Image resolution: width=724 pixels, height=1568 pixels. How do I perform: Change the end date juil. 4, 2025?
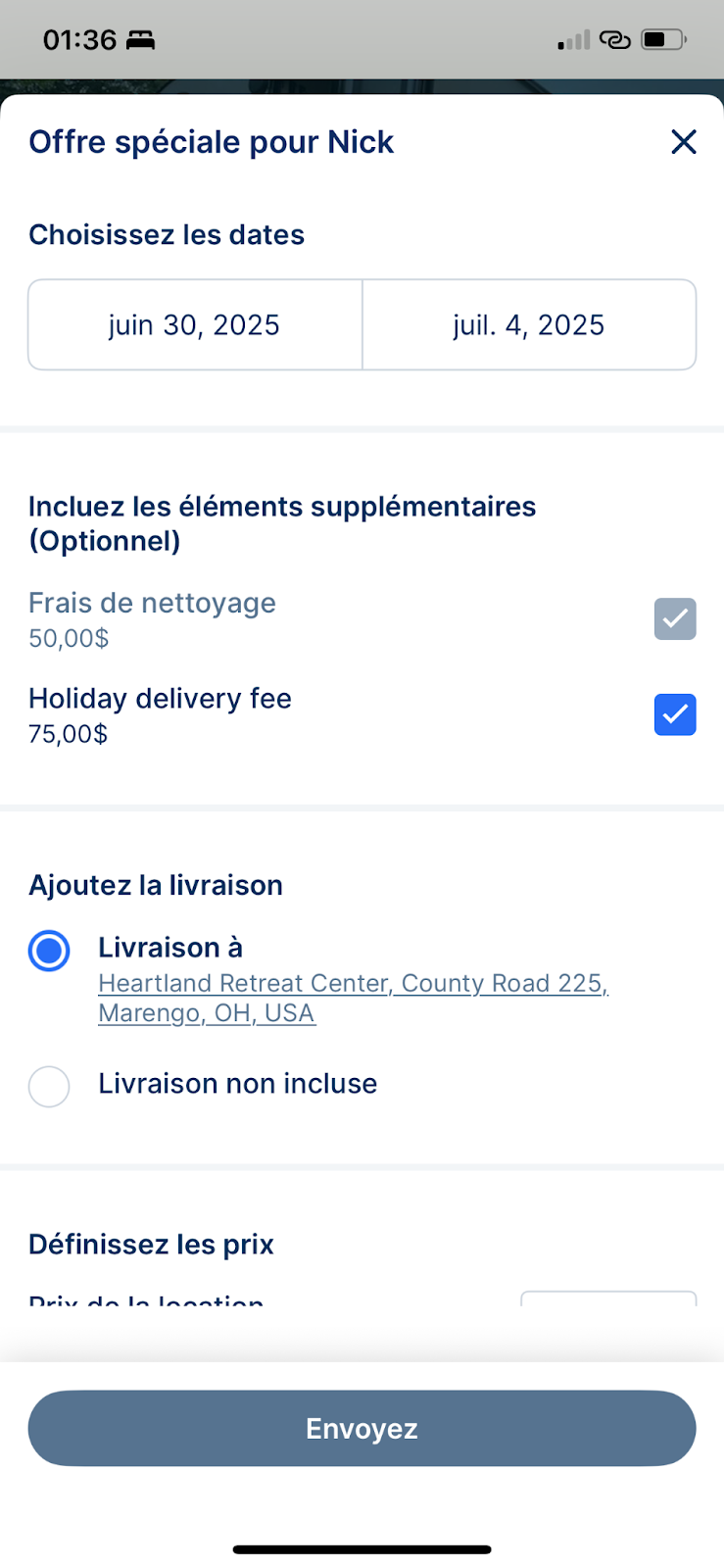529,324
